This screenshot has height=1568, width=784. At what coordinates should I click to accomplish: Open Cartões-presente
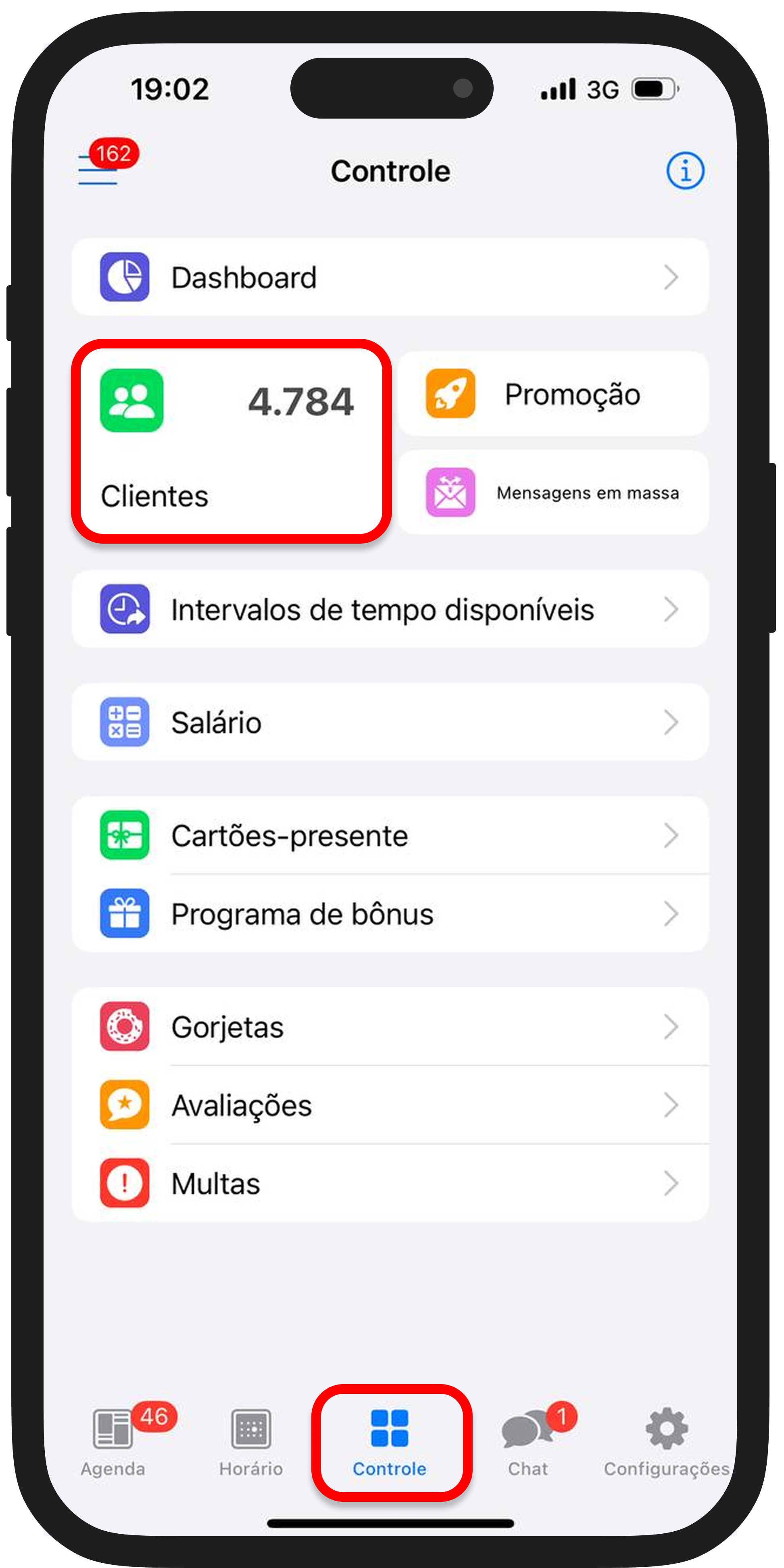(x=390, y=836)
